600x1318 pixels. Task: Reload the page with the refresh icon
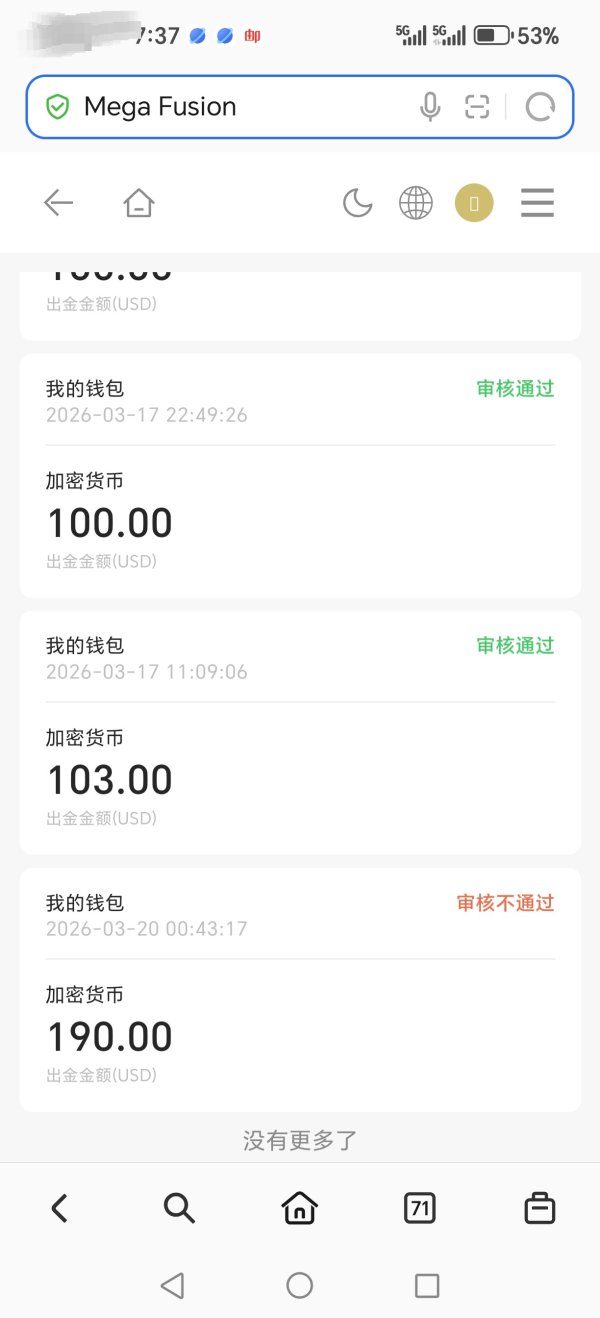click(x=540, y=107)
